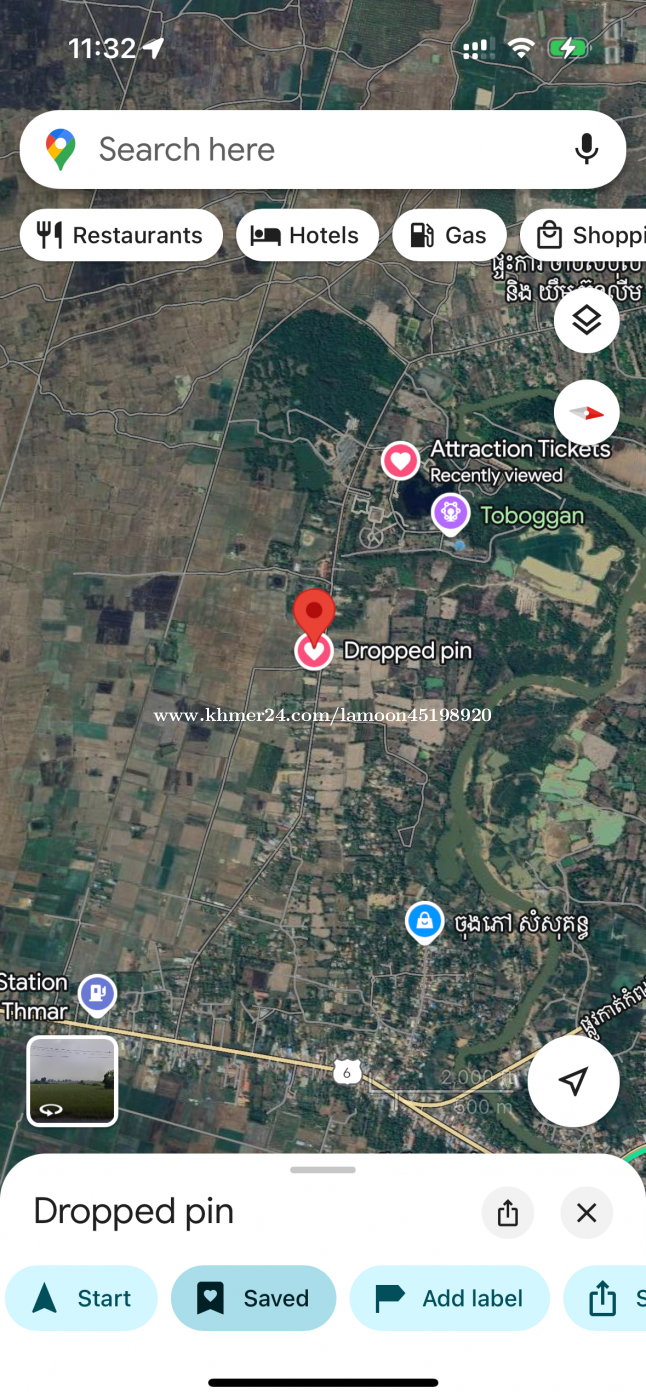Center the map on my location
Image resolution: width=646 pixels, height=1400 pixels.
tap(573, 1081)
